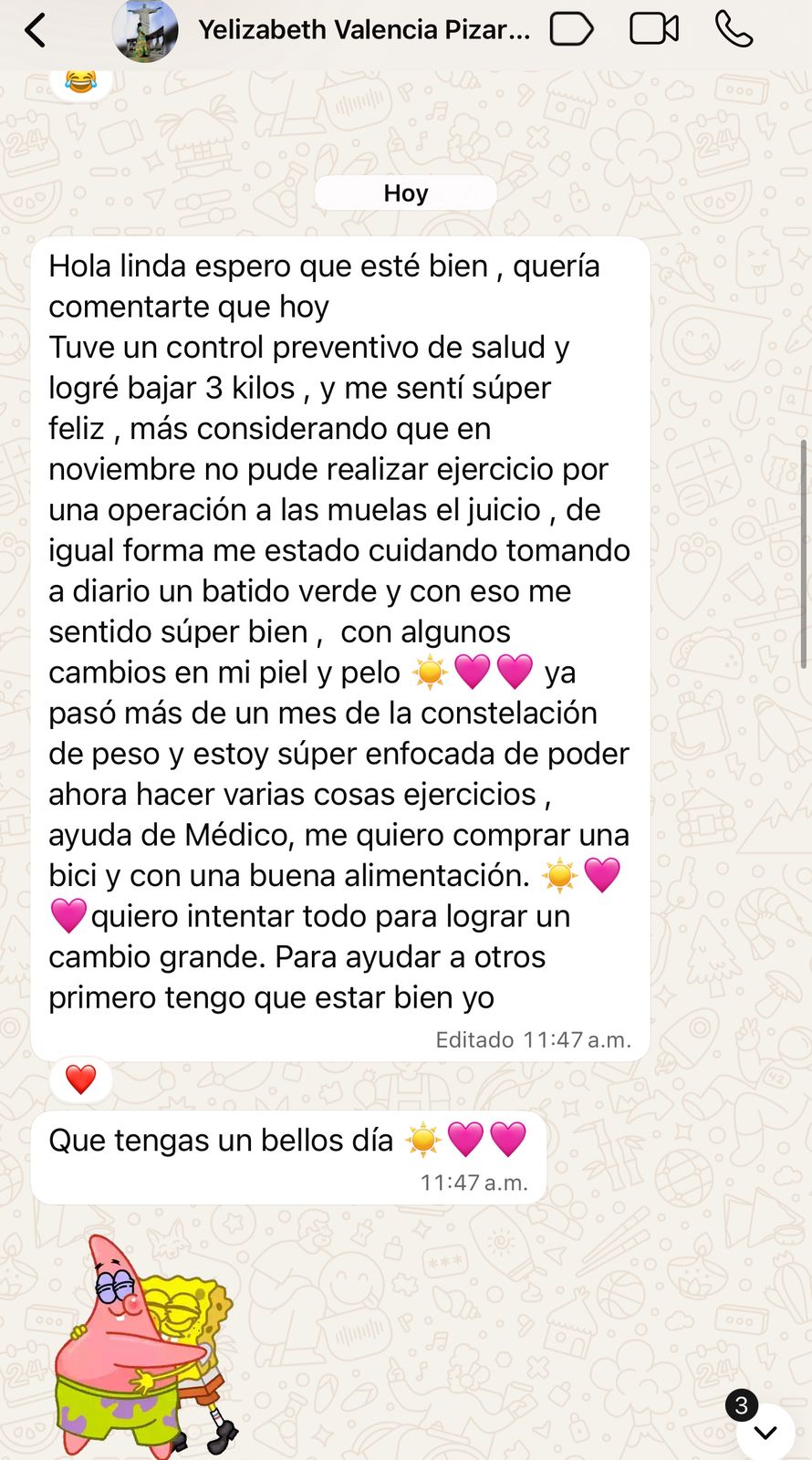
Task: Open Yelizabeth Valencia's contact profile photo
Action: [x=145, y=31]
